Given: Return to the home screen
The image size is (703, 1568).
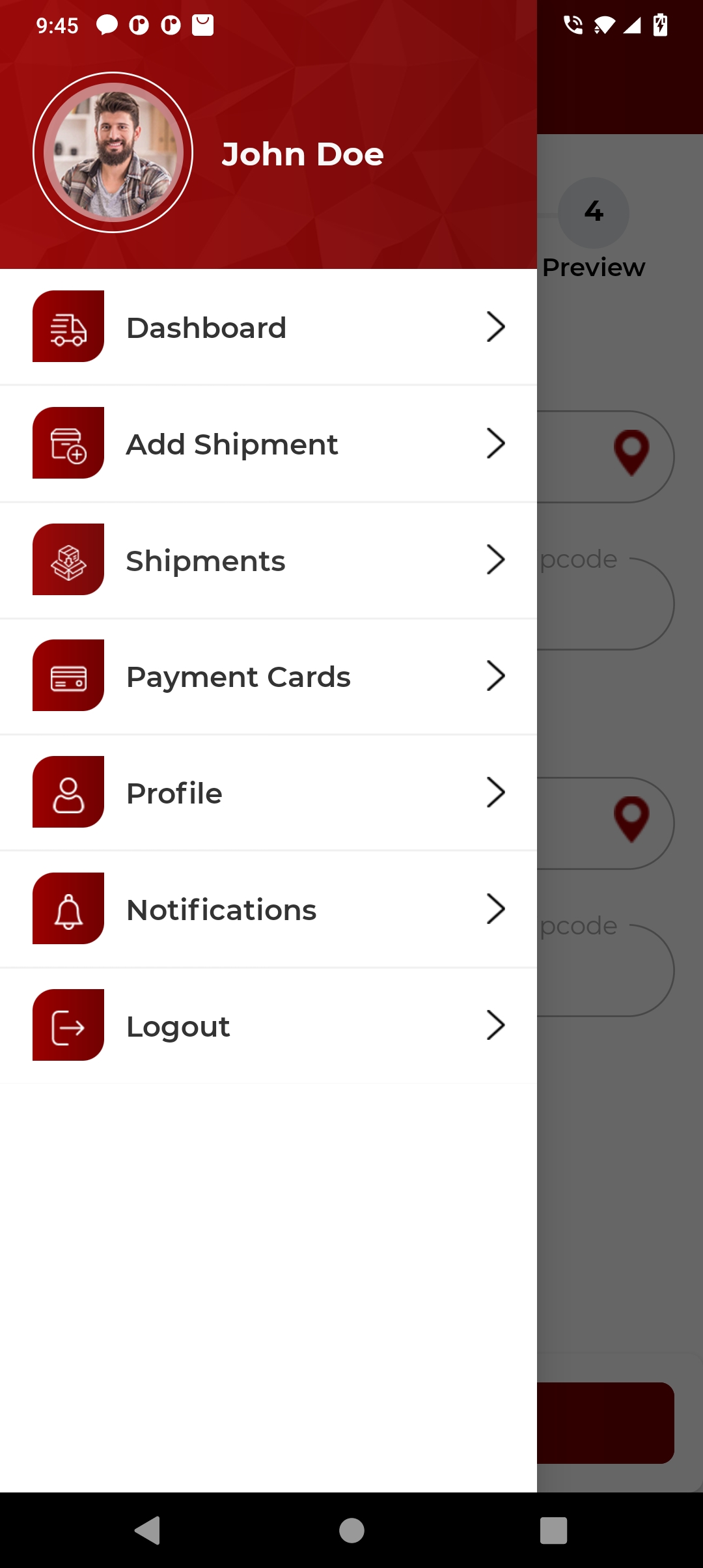Looking at the screenshot, I should point(351,1530).
